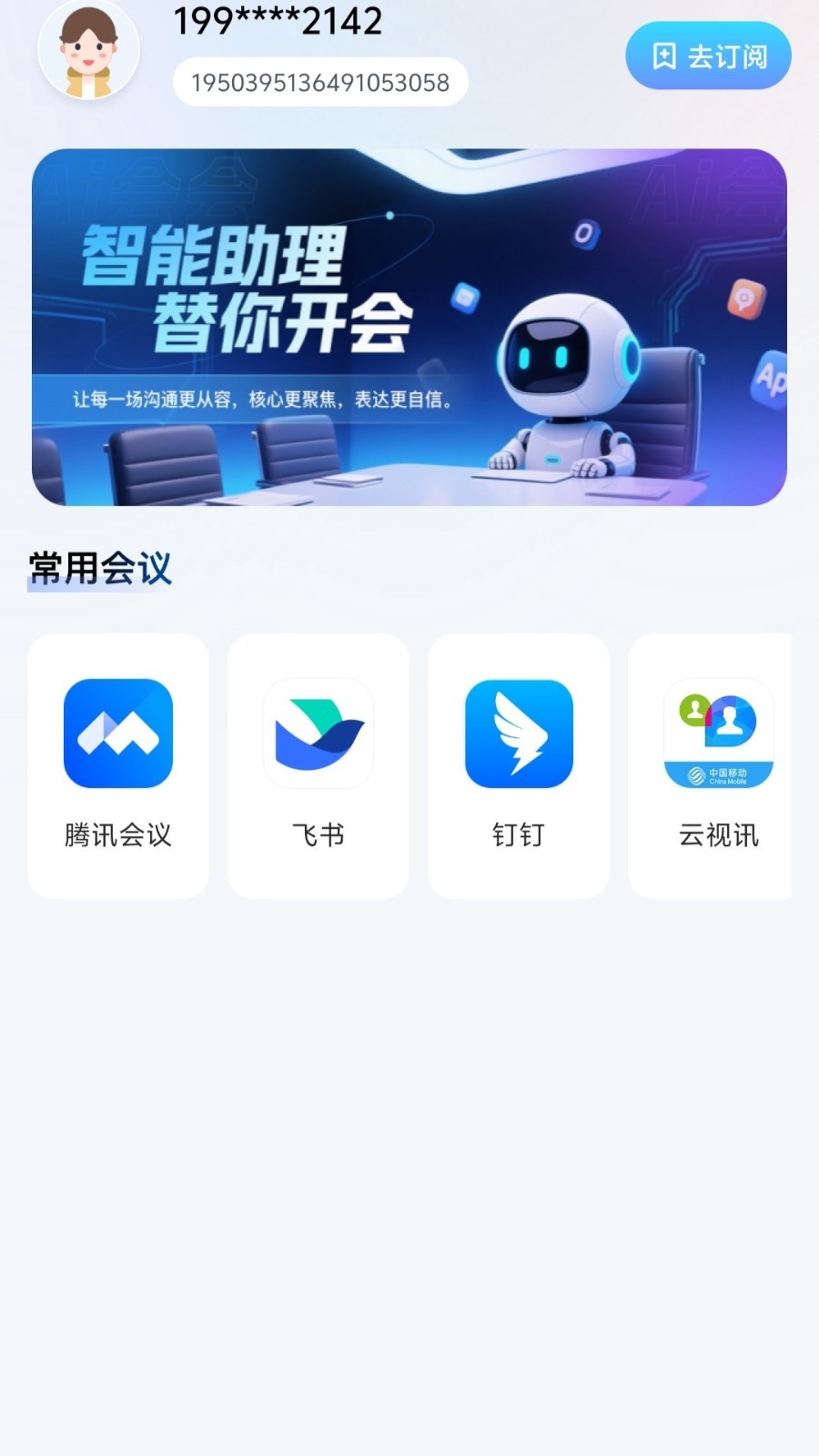Open the 腾讯会议 meeting card
Screen dimensions: 819x1456
(118, 765)
